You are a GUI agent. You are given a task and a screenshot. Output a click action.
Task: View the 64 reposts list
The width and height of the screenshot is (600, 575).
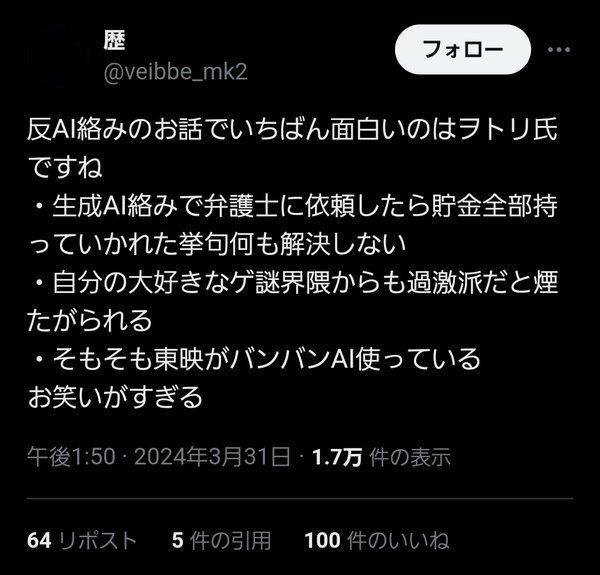[x=83, y=541]
